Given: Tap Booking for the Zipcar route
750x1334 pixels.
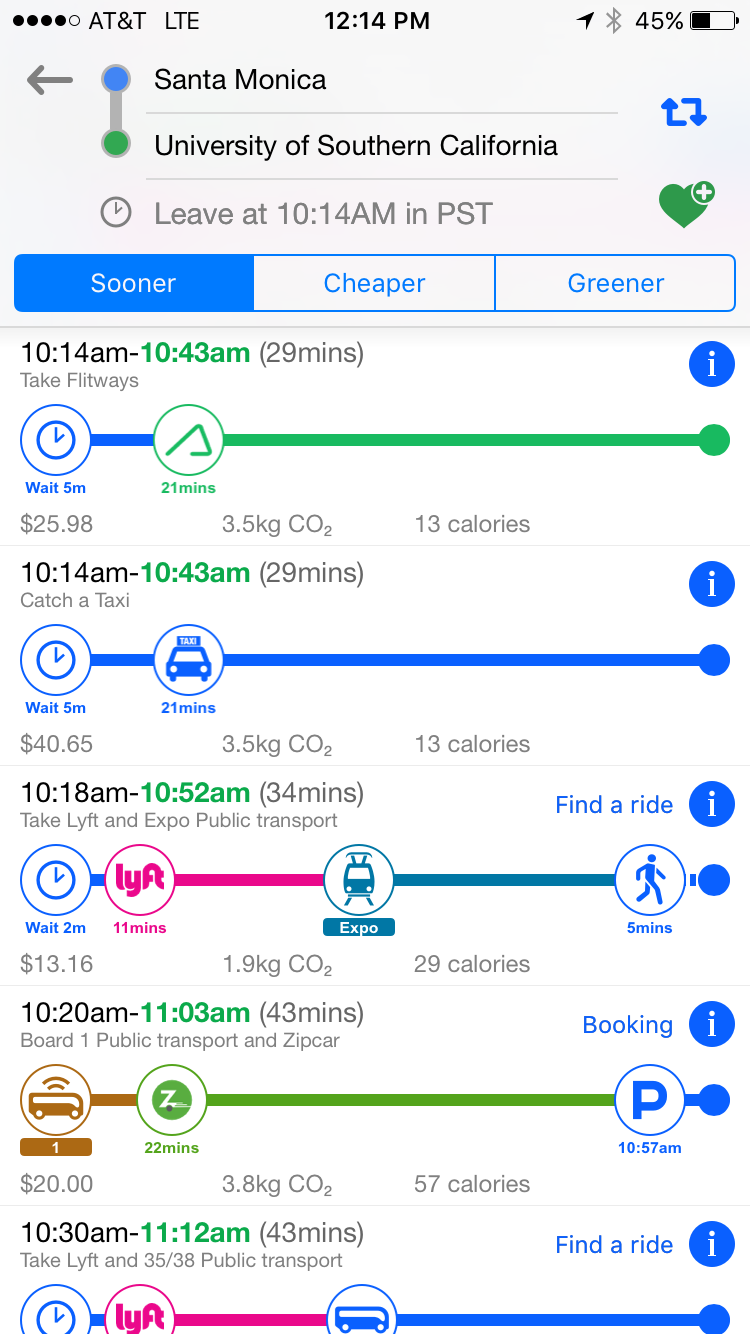Looking at the screenshot, I should click(627, 1025).
